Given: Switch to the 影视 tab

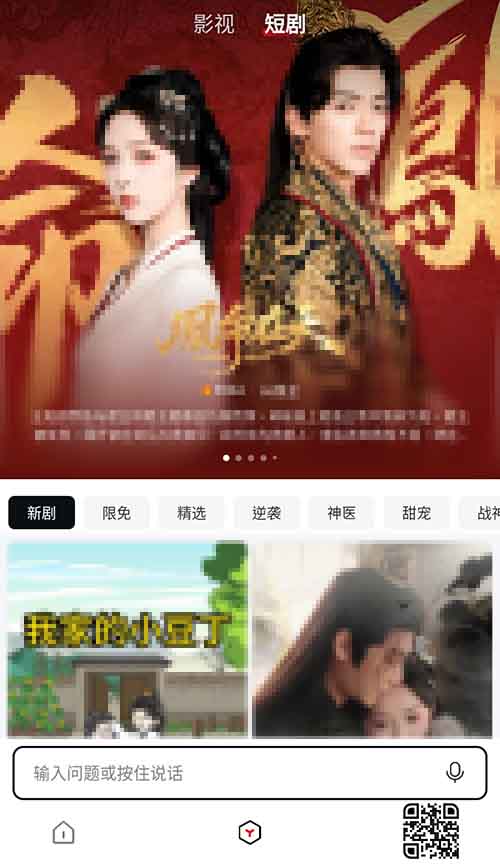Looking at the screenshot, I should [x=214, y=24].
